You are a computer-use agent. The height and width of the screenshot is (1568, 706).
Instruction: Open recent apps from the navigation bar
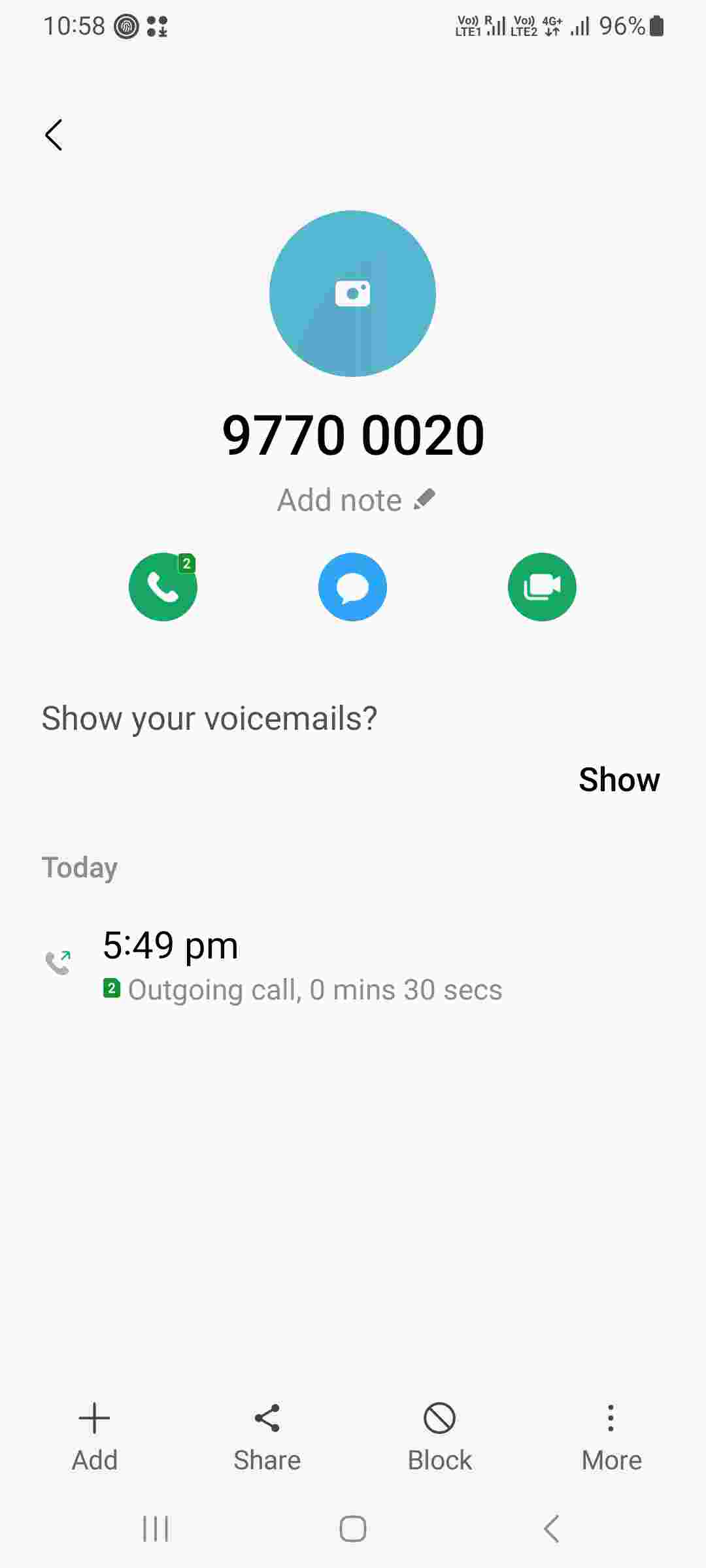coord(156,1529)
